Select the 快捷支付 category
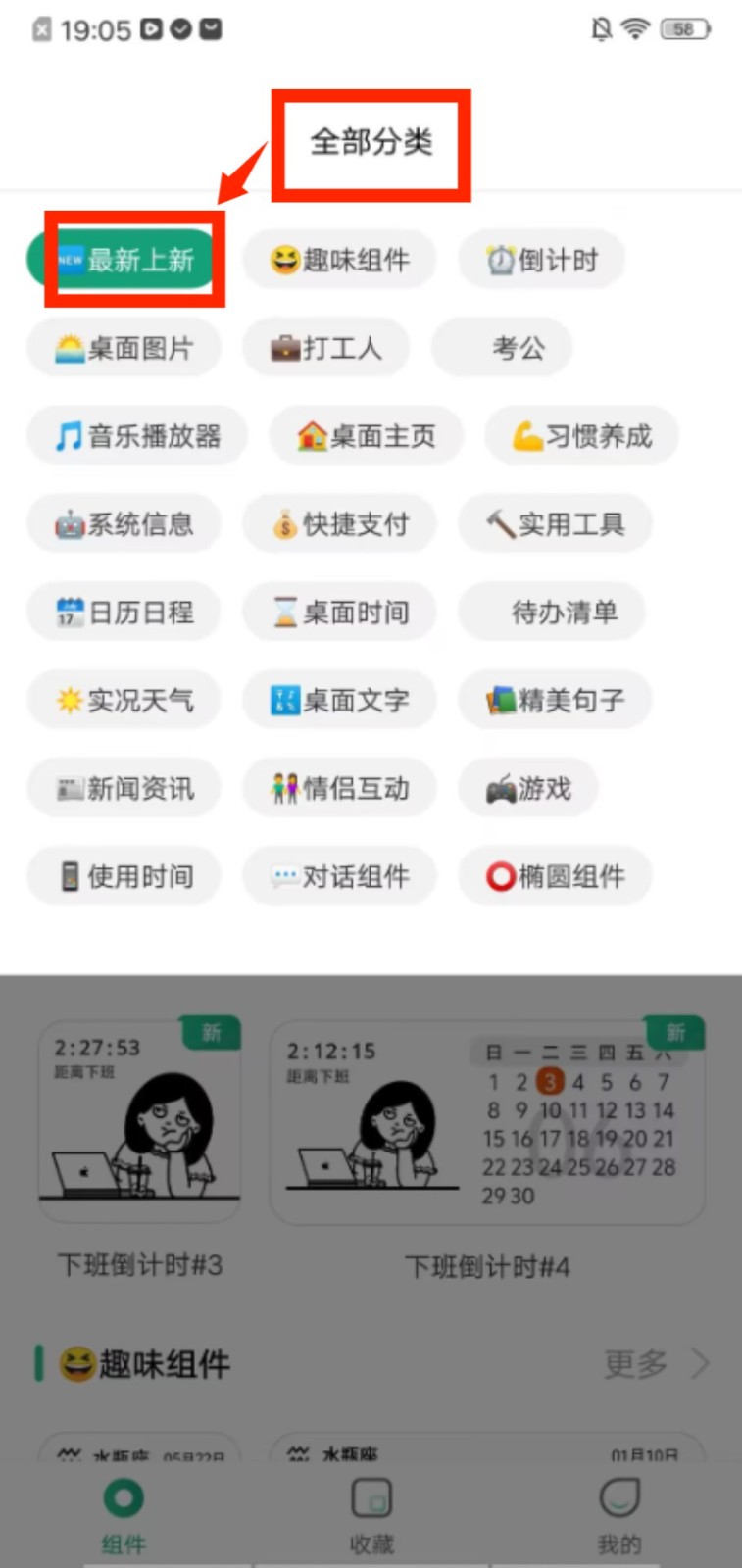 pyautogui.click(x=339, y=524)
